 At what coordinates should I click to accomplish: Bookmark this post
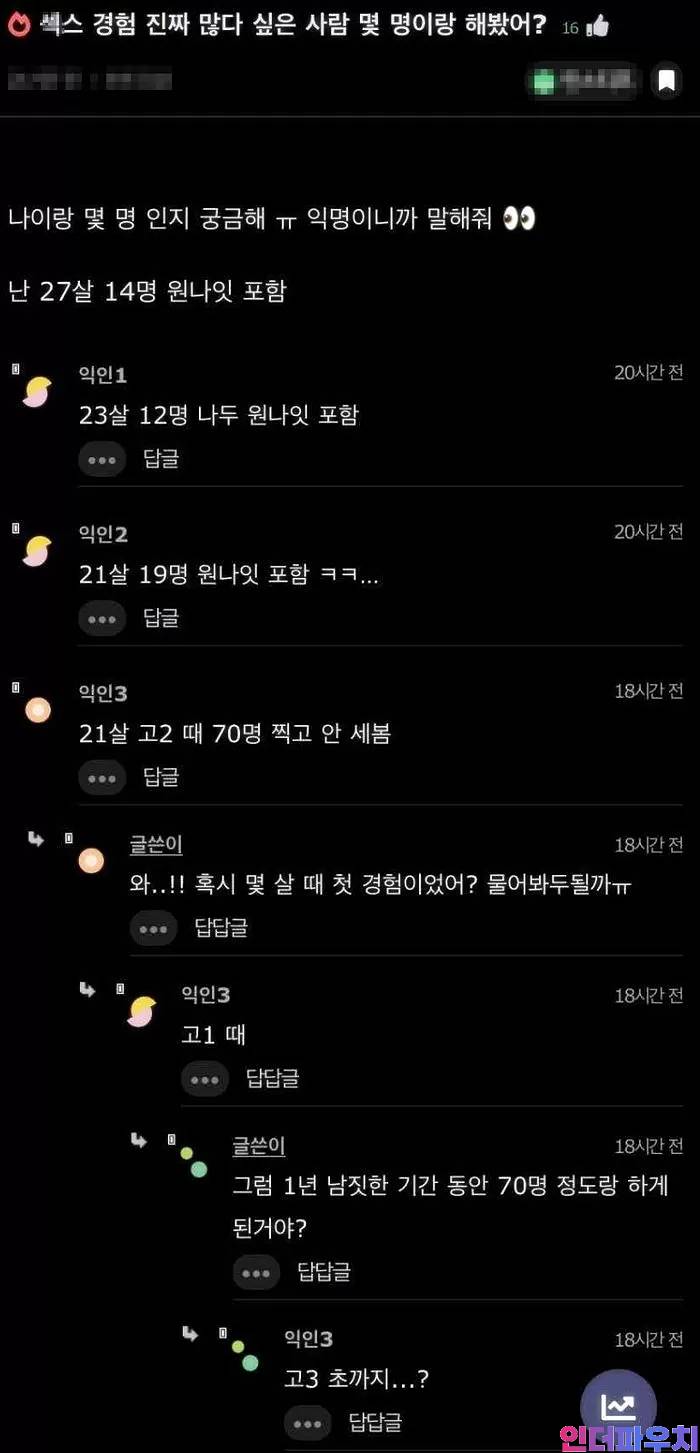[666, 80]
